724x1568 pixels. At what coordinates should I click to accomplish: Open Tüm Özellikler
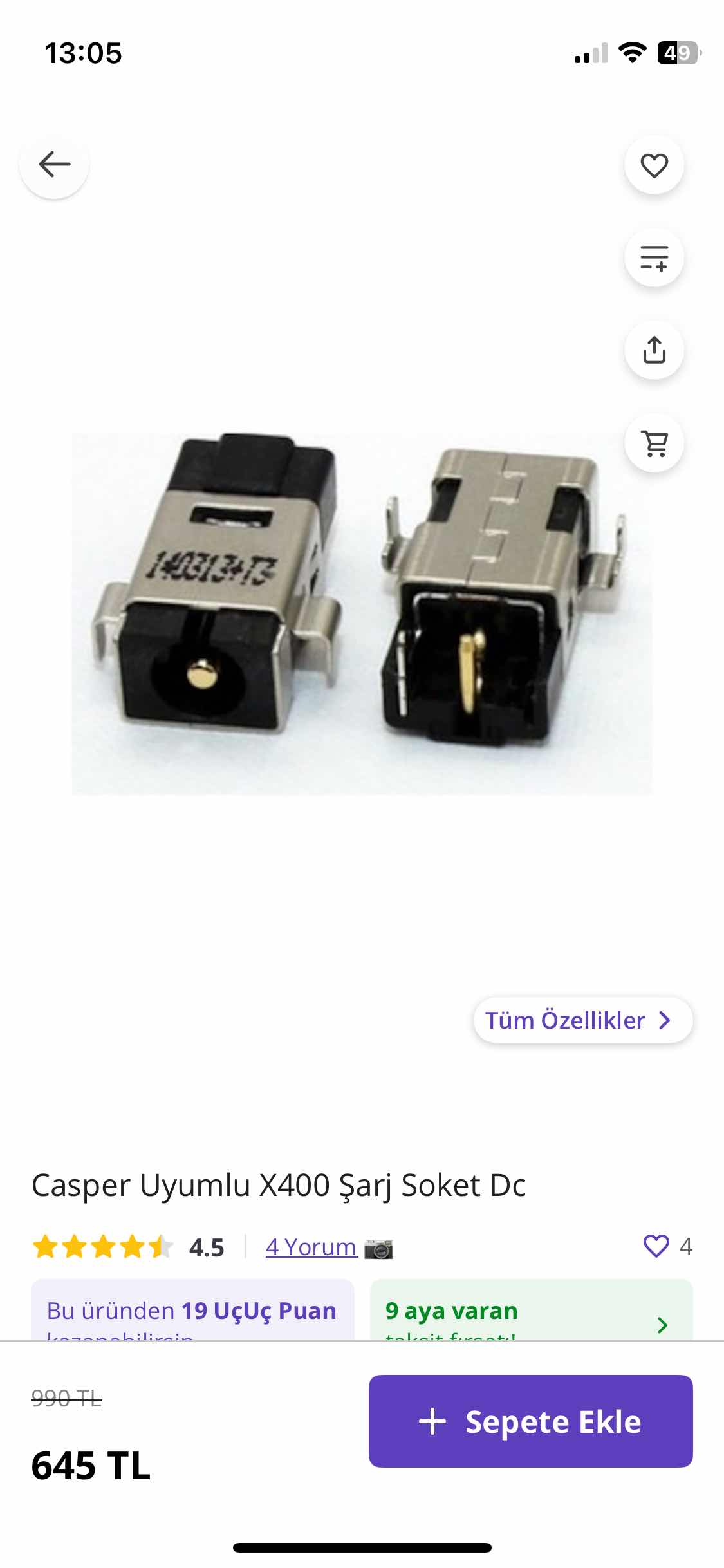click(x=582, y=1020)
